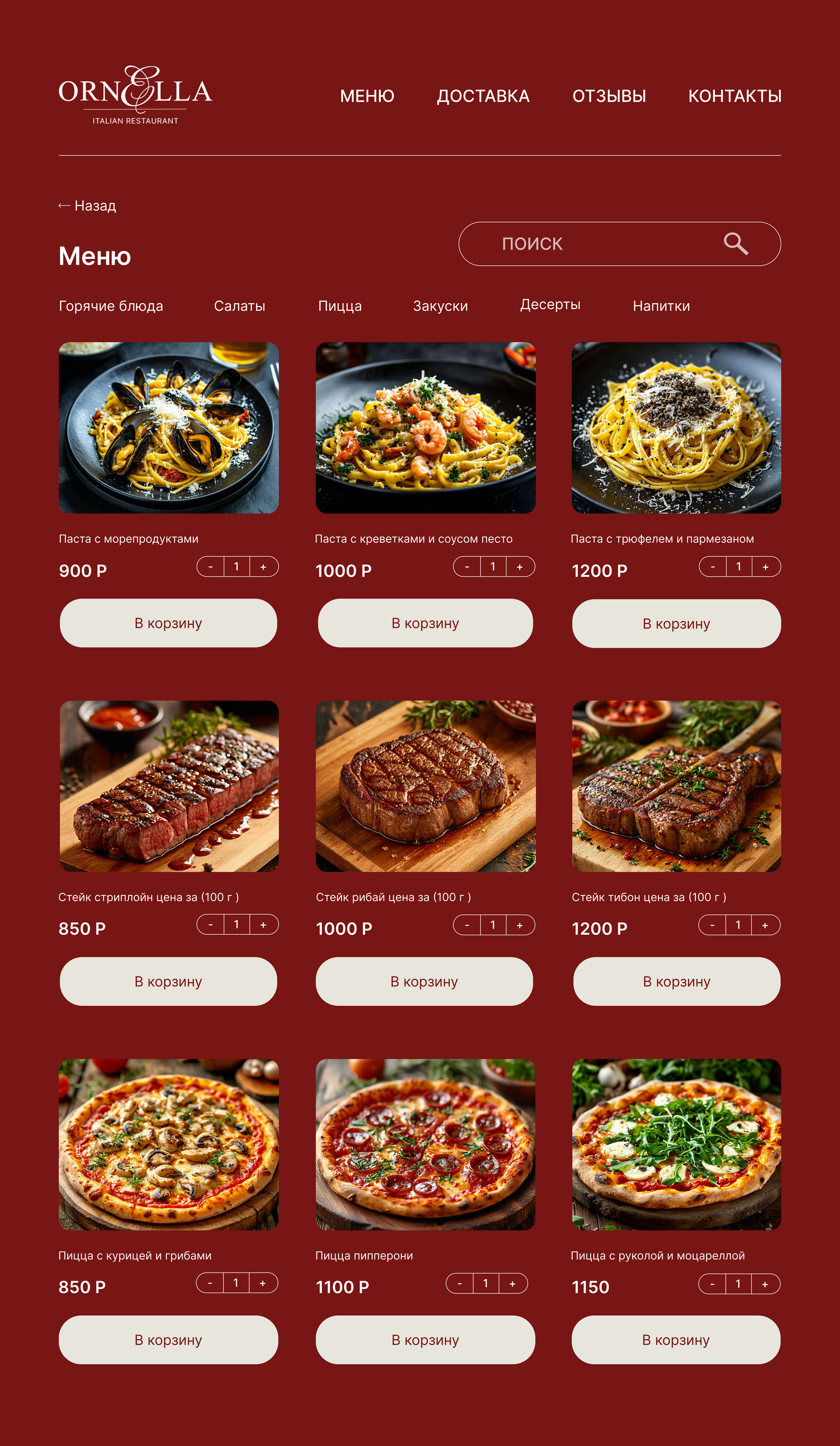Increase quantity of Паста с трюфелем и пармезаном
The image size is (840, 1446).
coord(765,567)
